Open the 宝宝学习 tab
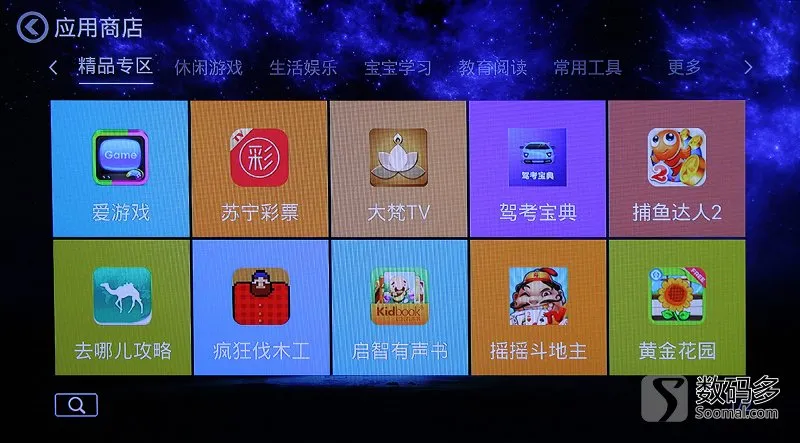800x443 pixels. [398, 68]
